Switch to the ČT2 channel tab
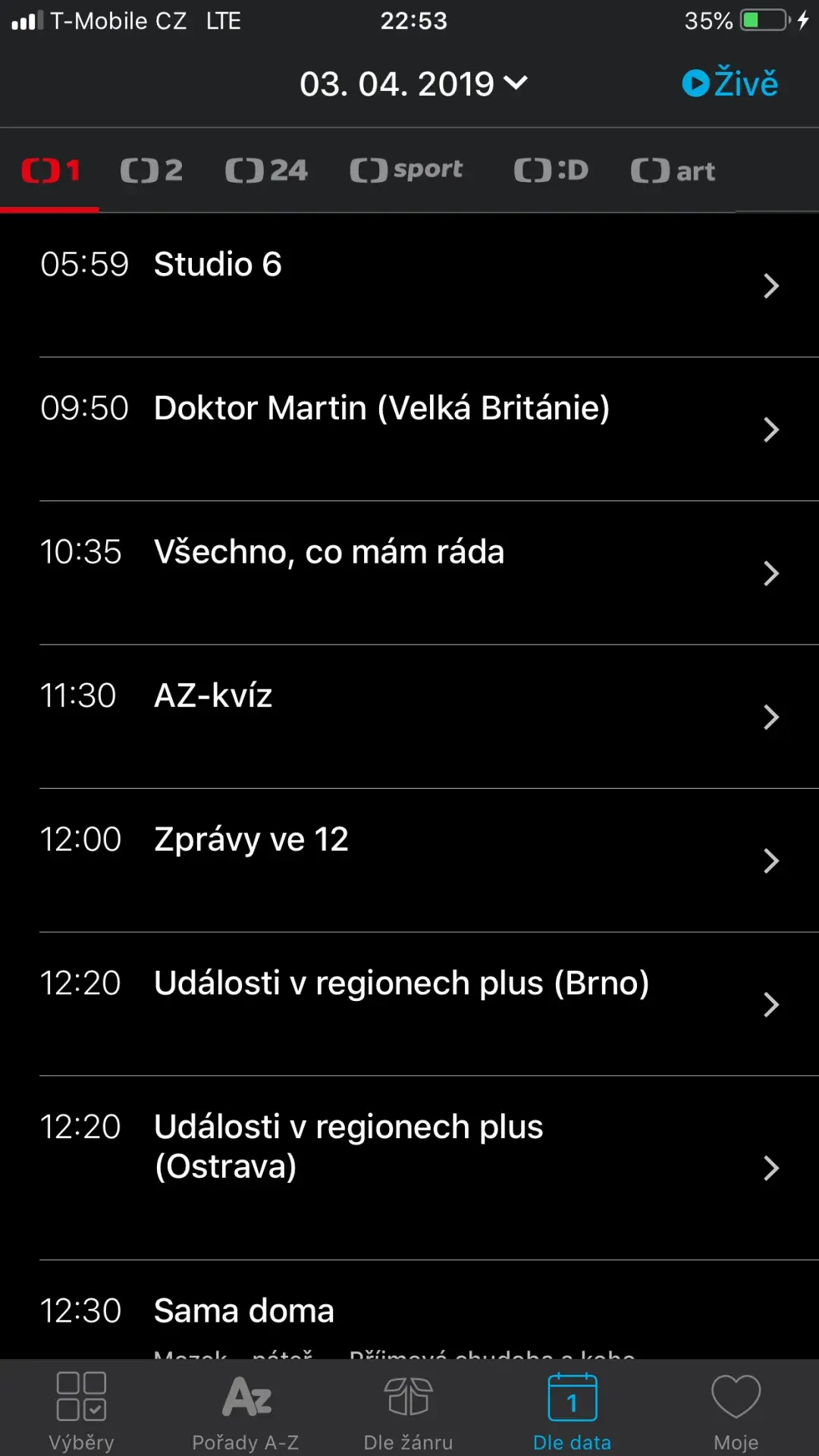819x1456 pixels. (150, 169)
